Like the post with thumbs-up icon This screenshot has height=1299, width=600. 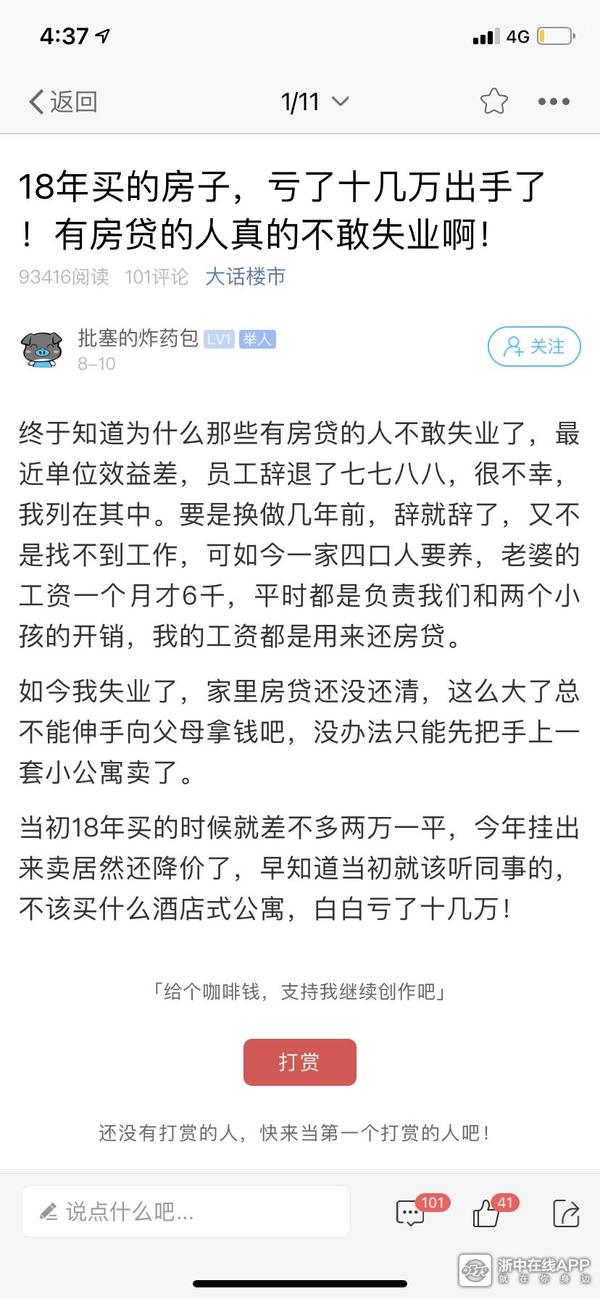(487, 1213)
